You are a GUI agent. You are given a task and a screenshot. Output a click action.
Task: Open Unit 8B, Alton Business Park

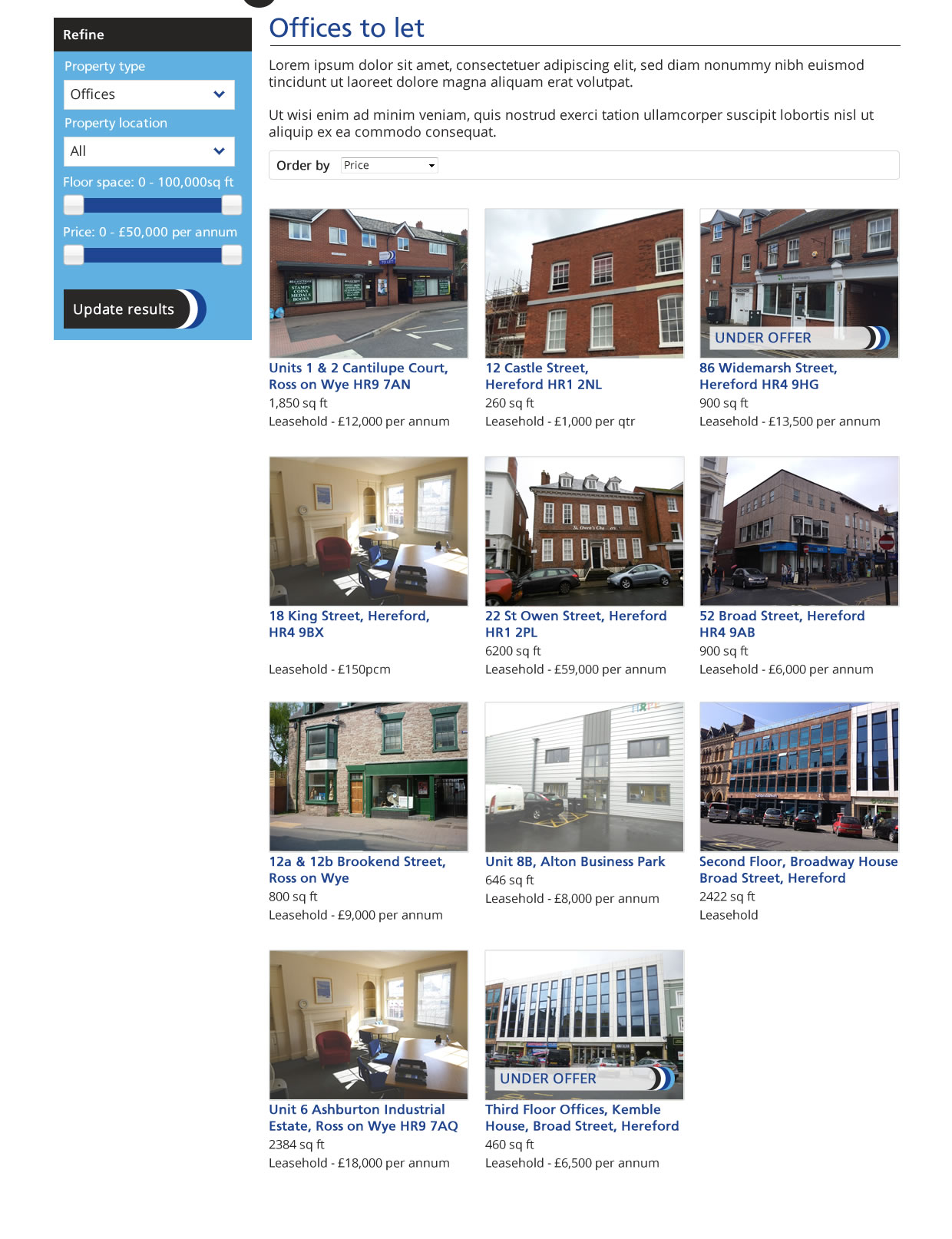coord(575,861)
